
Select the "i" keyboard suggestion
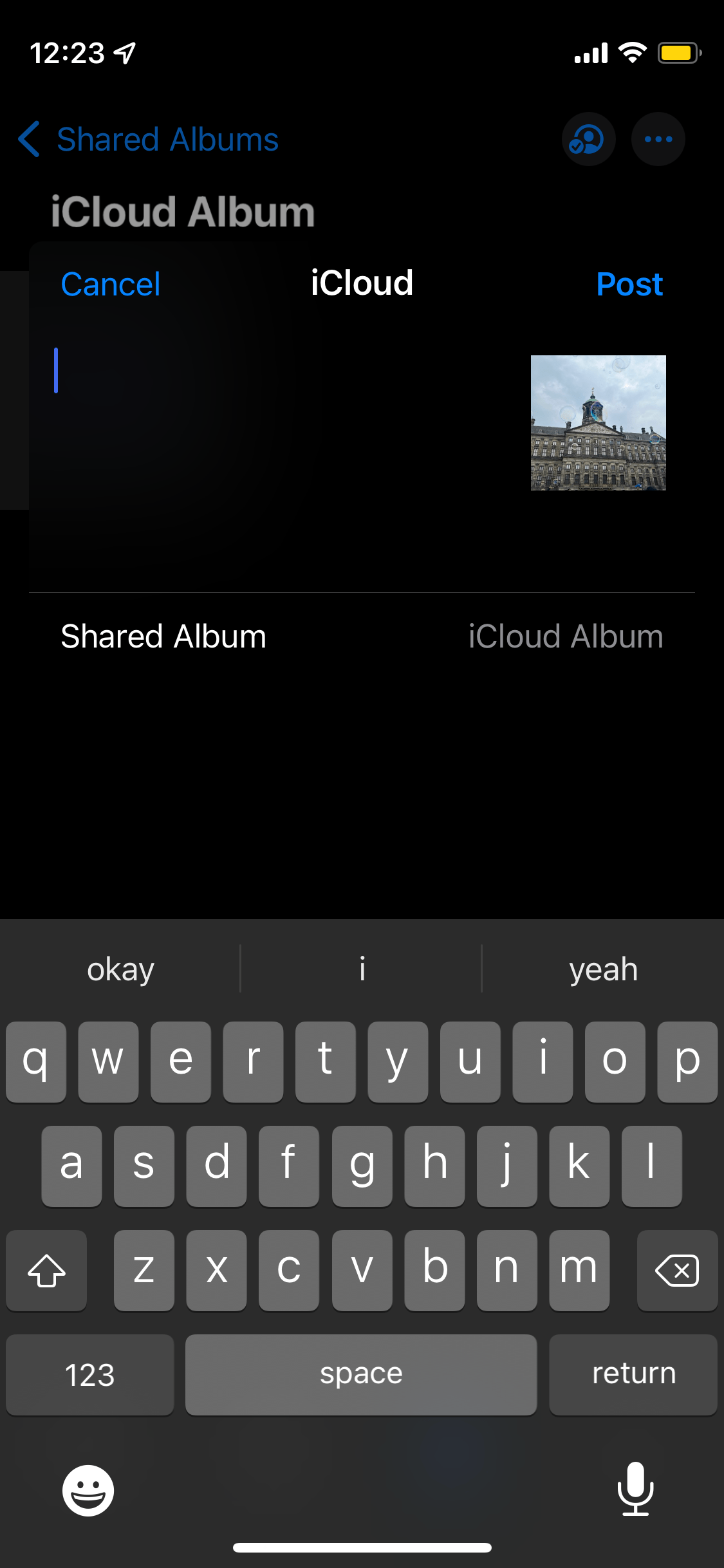(362, 969)
